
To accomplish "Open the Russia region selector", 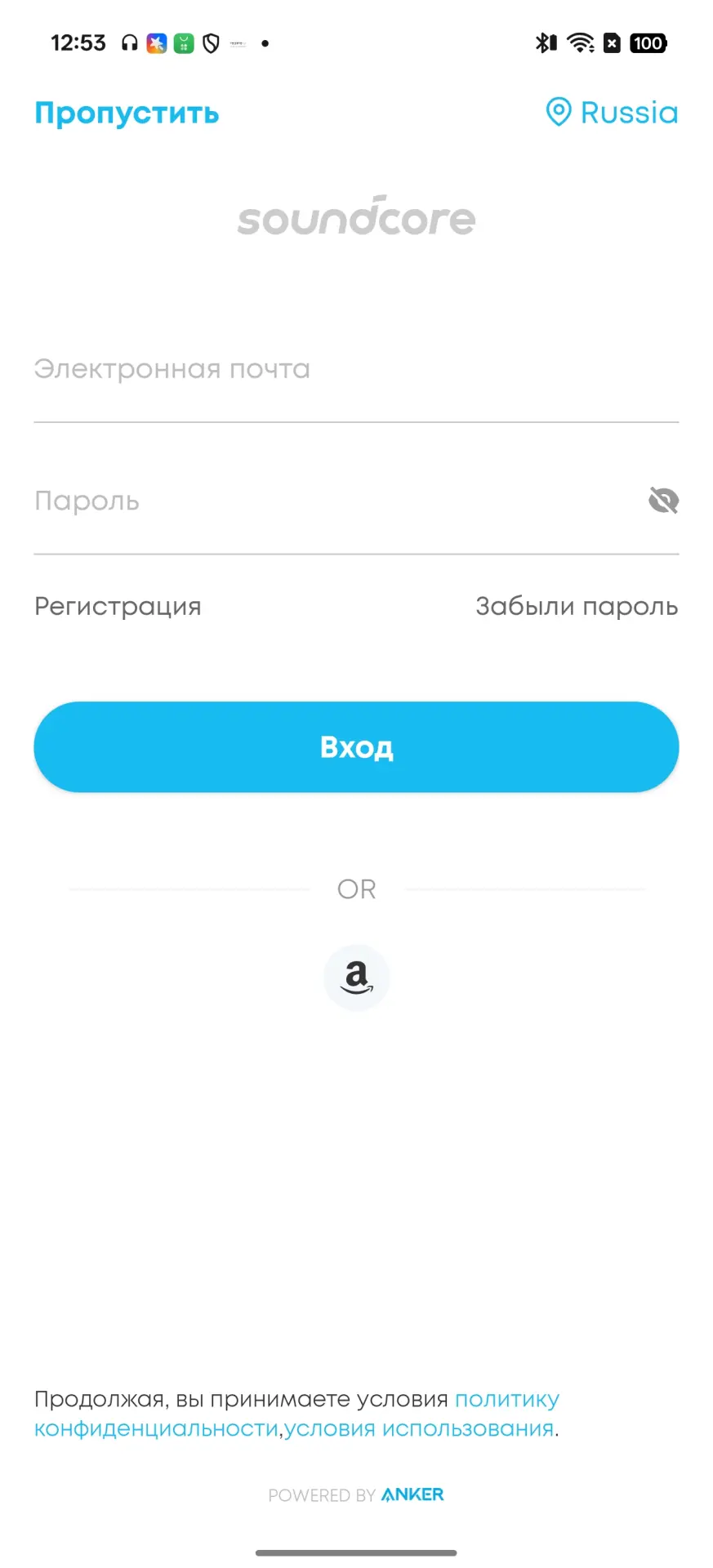I will pos(612,113).
